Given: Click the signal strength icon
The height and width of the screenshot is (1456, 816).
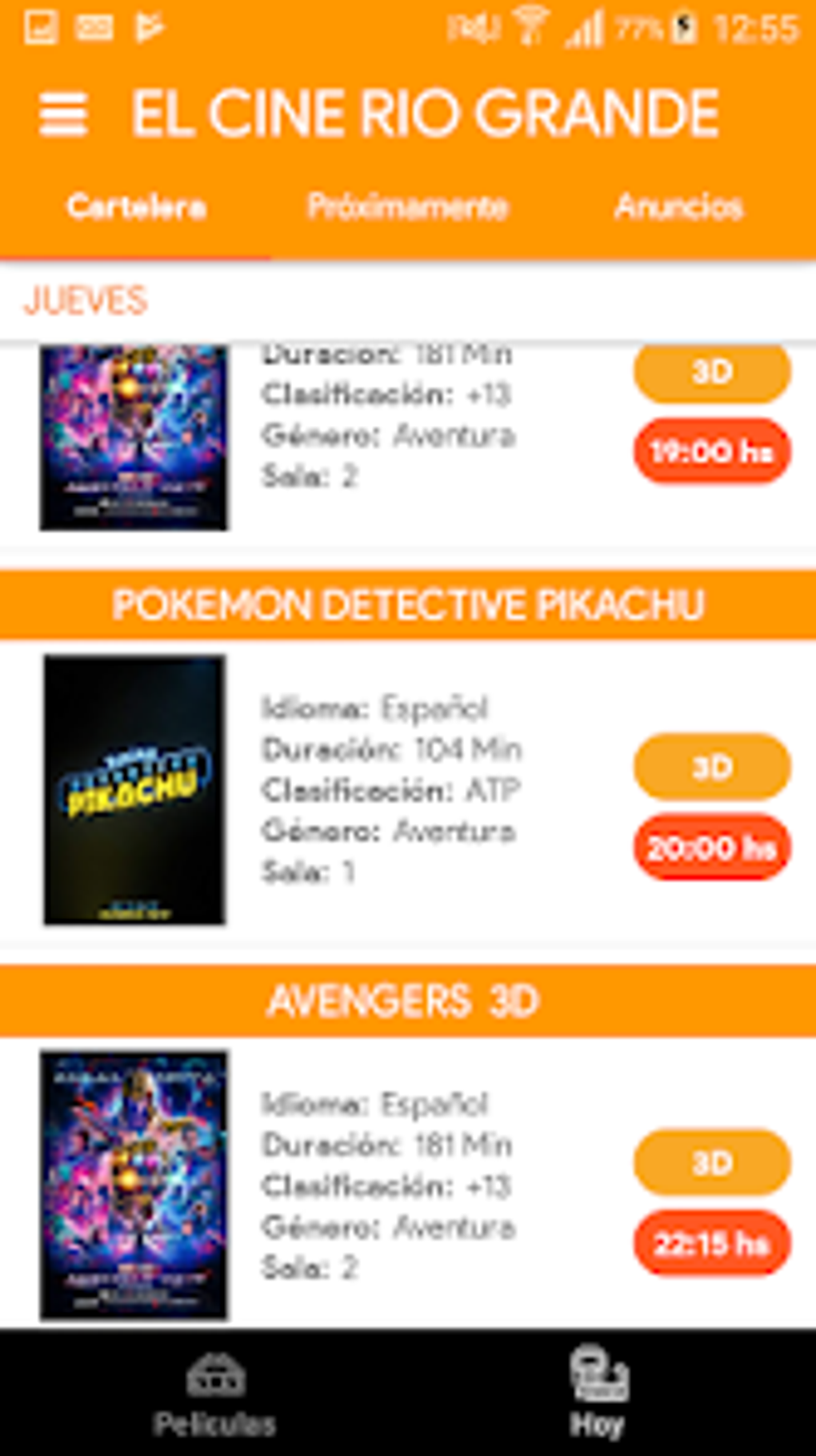Looking at the screenshot, I should [588, 26].
